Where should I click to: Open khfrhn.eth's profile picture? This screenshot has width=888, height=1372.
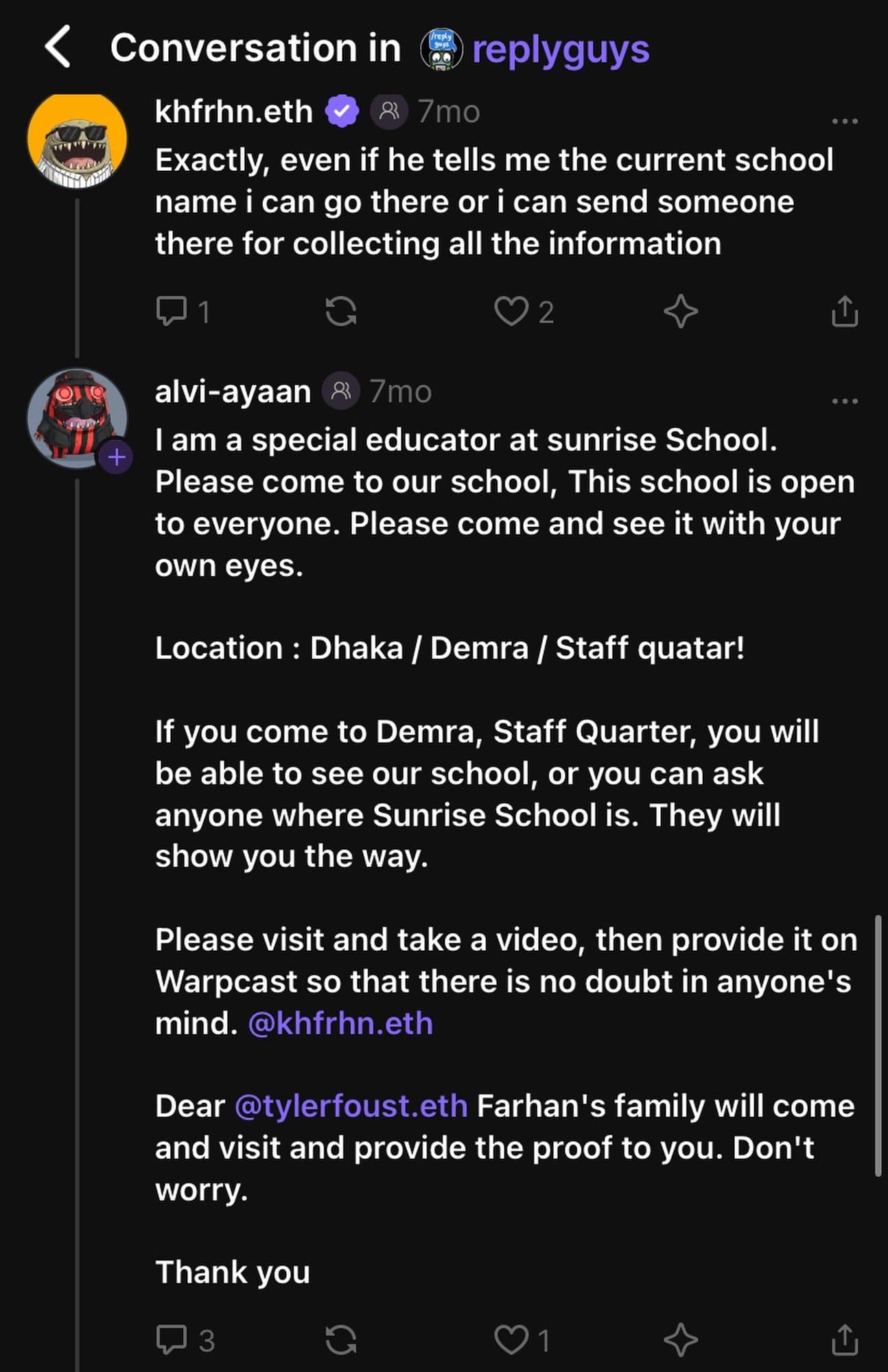coord(77,141)
